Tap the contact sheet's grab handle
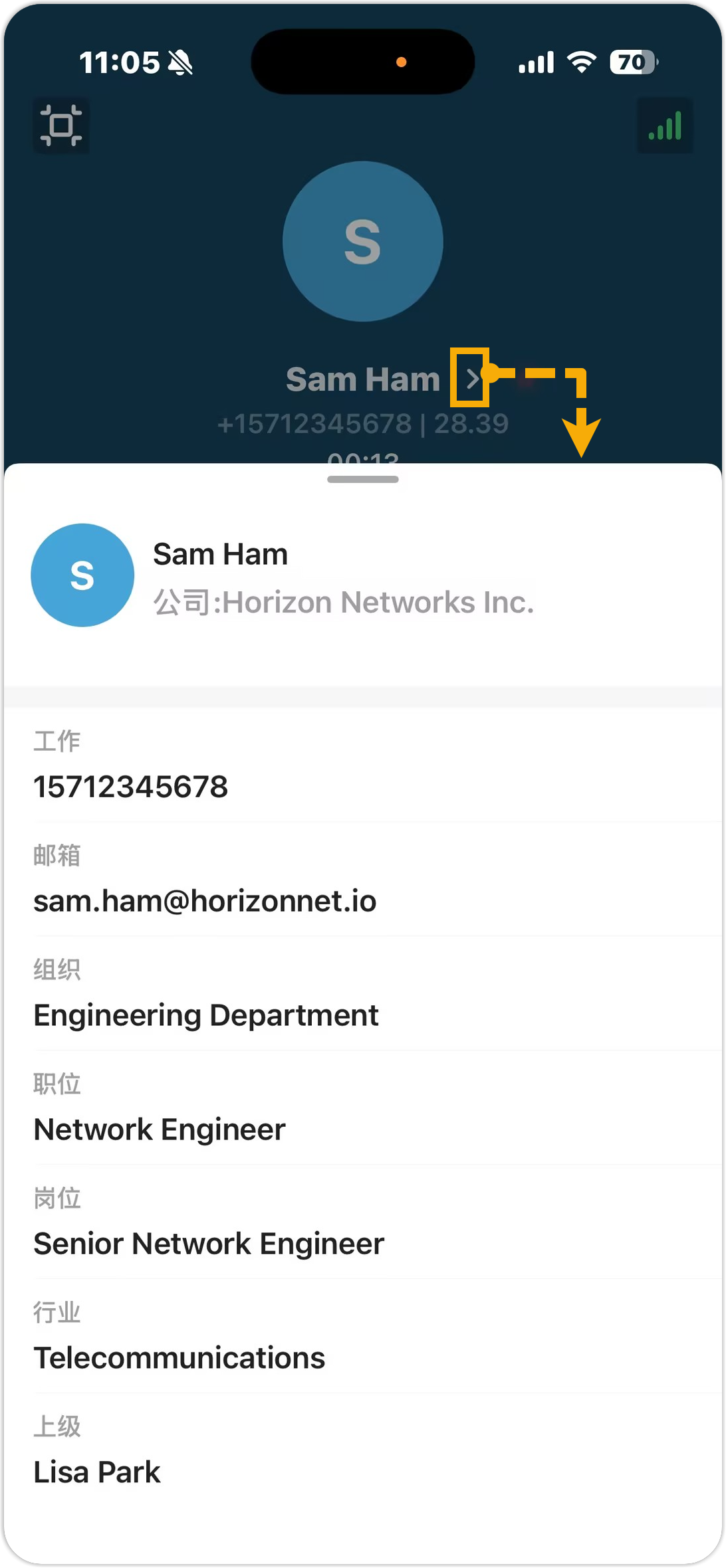Image resolution: width=726 pixels, height=1568 pixels. pyautogui.click(x=363, y=479)
